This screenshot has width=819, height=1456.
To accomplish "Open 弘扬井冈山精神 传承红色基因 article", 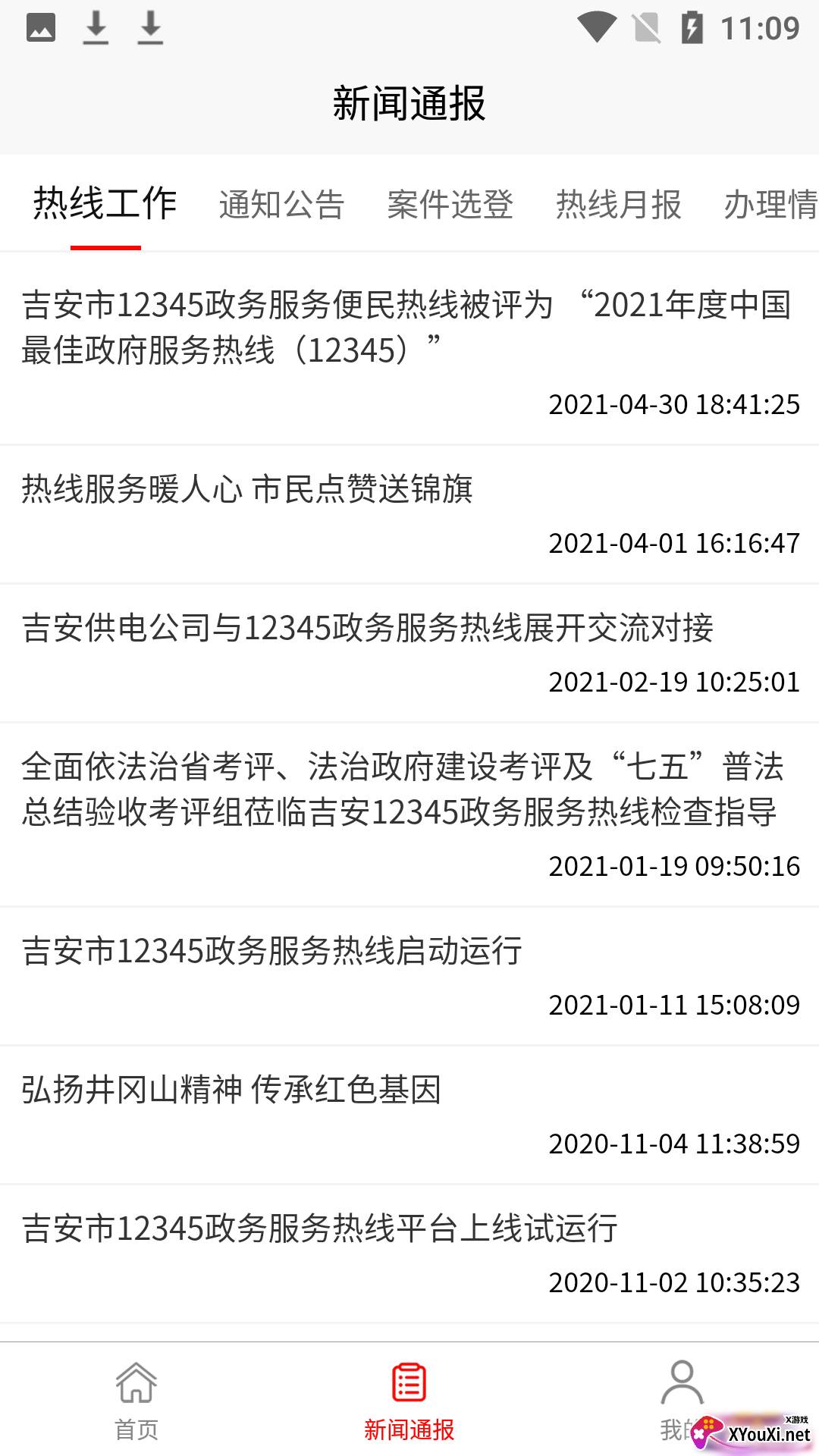I will pos(409,1116).
